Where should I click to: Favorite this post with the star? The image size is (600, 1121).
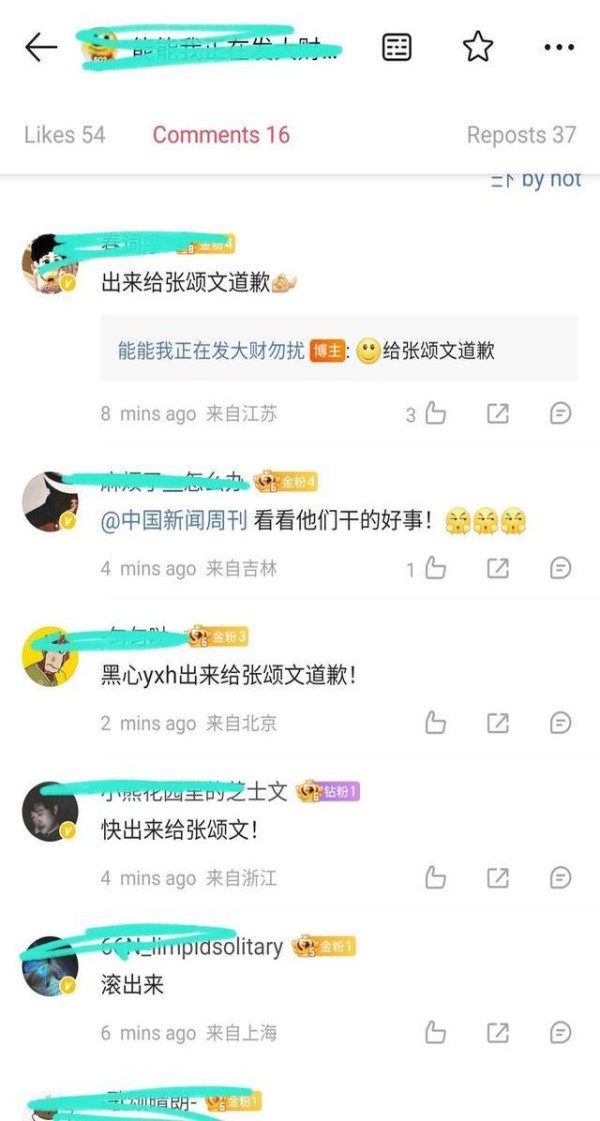click(x=478, y=47)
